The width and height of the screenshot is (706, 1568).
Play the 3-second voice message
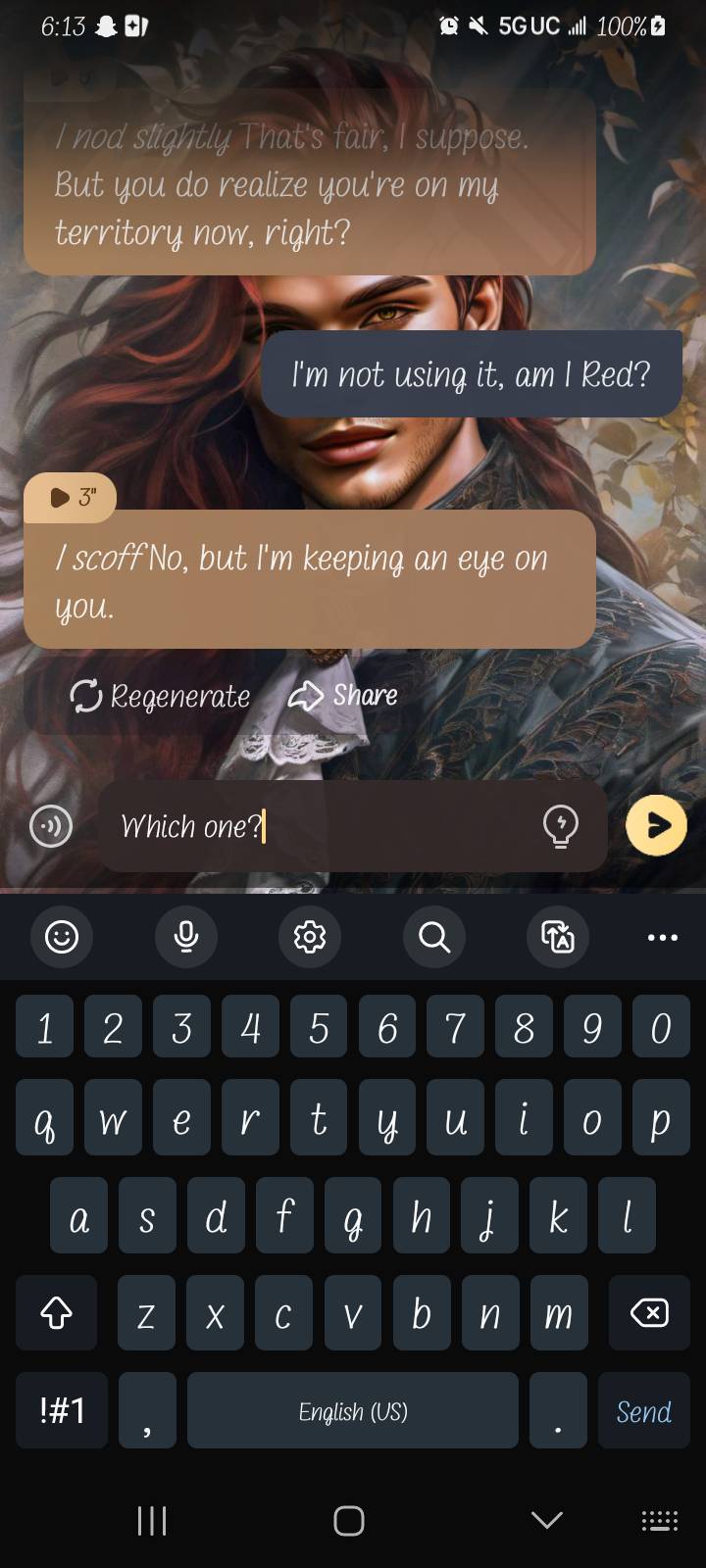71,497
